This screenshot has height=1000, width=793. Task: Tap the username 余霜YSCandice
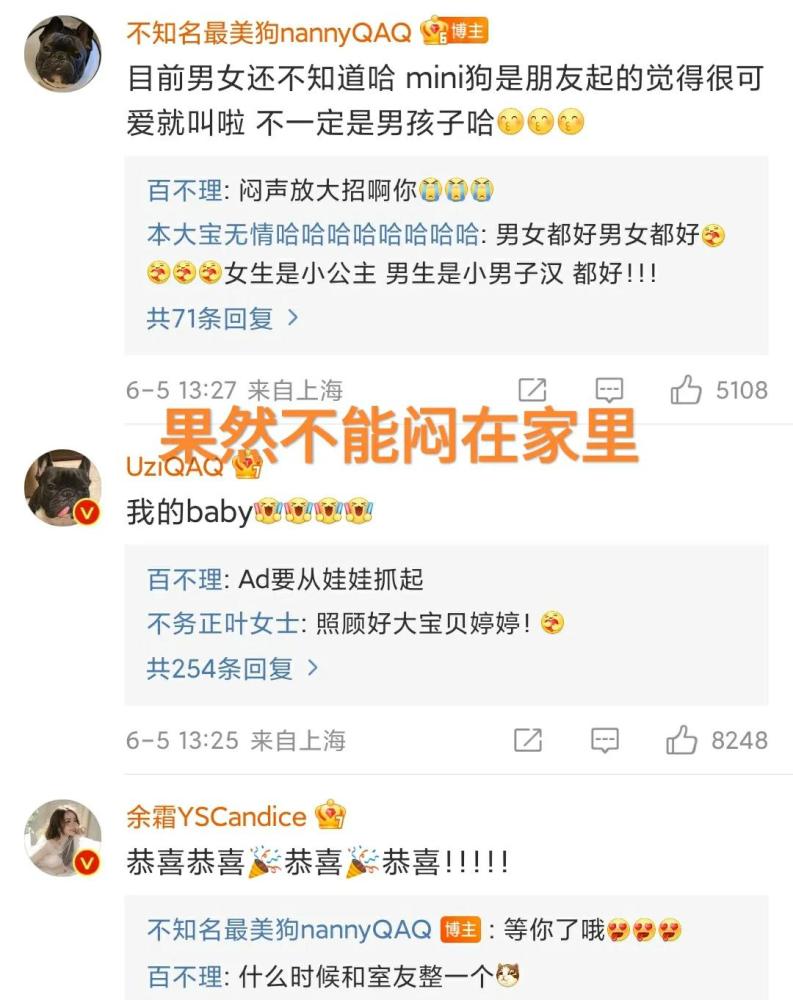click(x=216, y=816)
